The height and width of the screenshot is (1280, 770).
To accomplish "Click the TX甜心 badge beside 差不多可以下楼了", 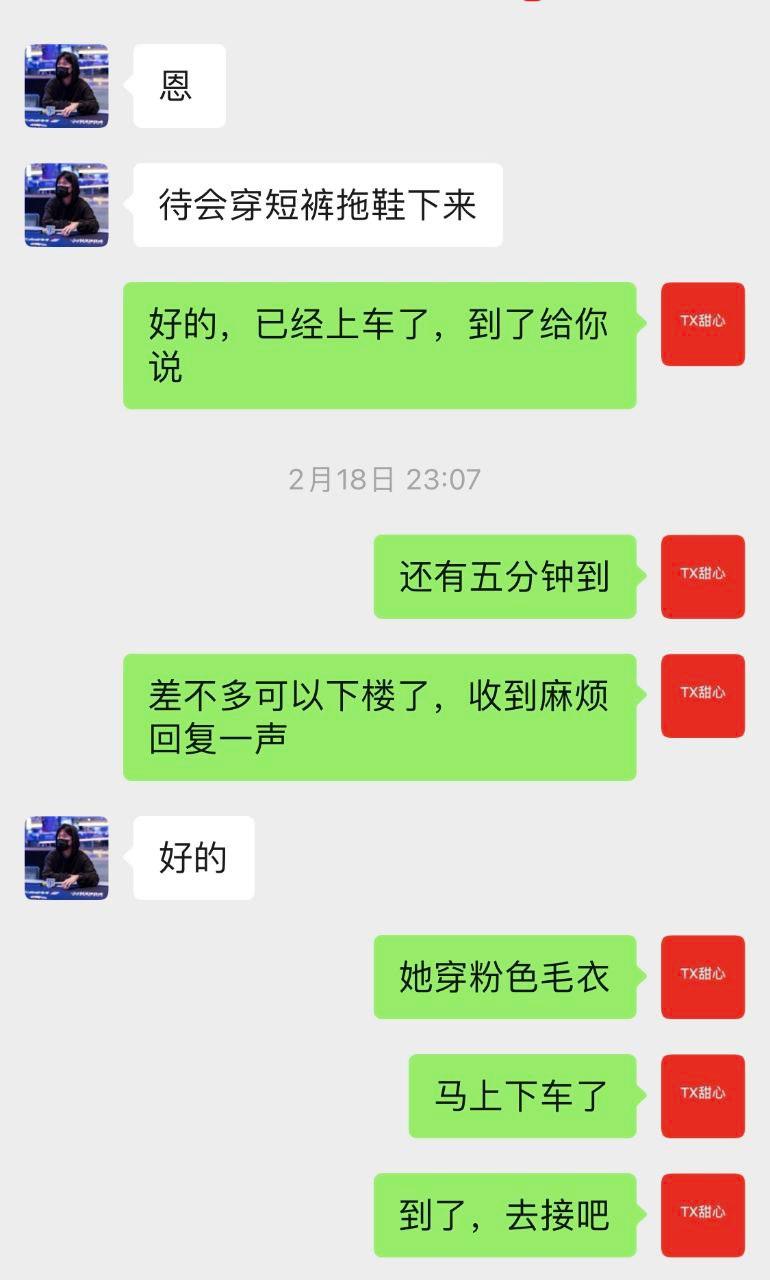I will click(702, 694).
